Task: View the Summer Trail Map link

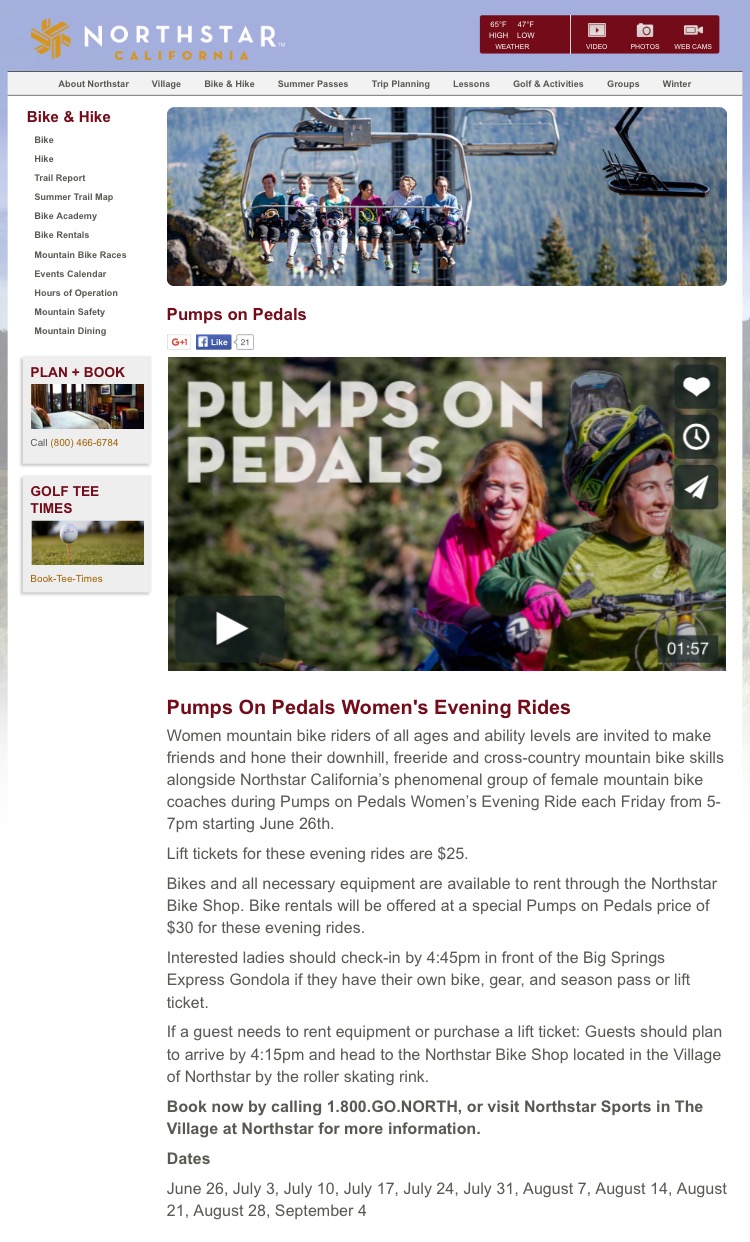Action: (x=74, y=197)
